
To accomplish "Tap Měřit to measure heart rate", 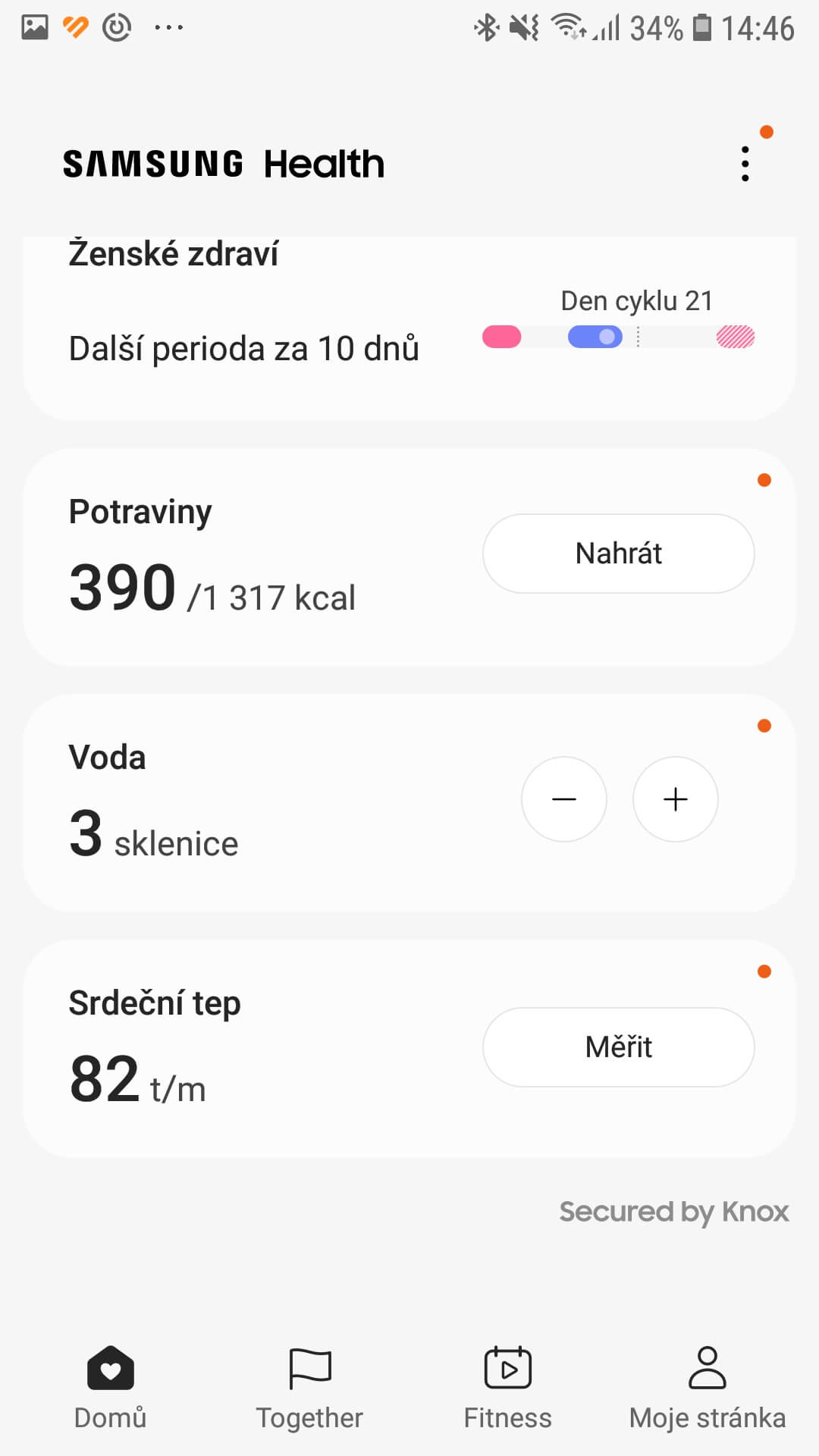I will pos(618,1047).
